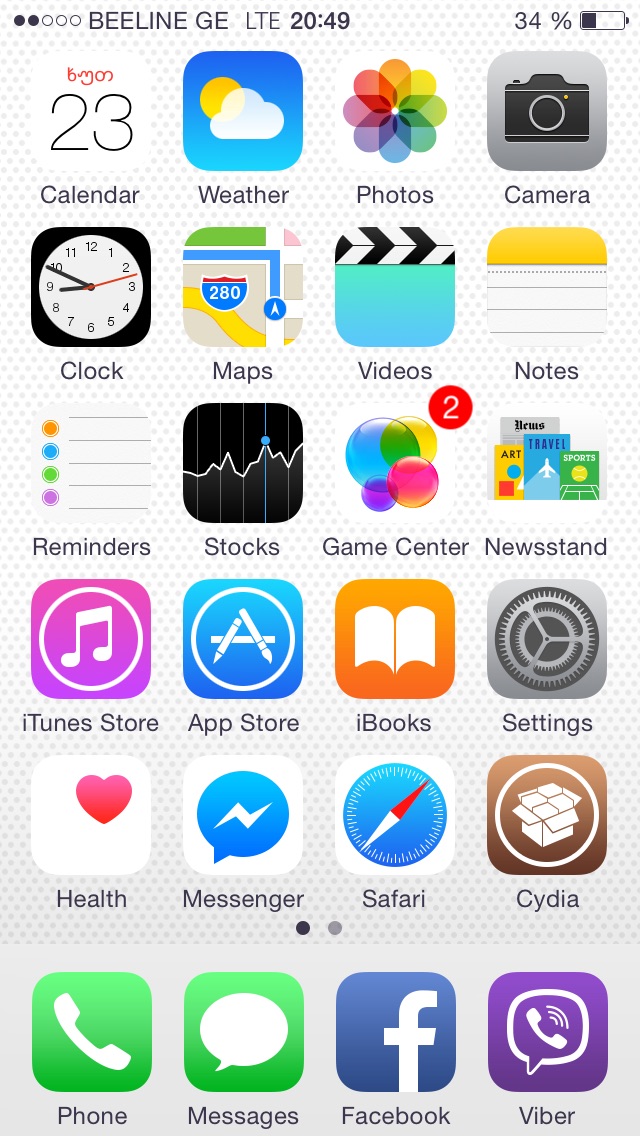Open the Newsstand folder

[547, 464]
